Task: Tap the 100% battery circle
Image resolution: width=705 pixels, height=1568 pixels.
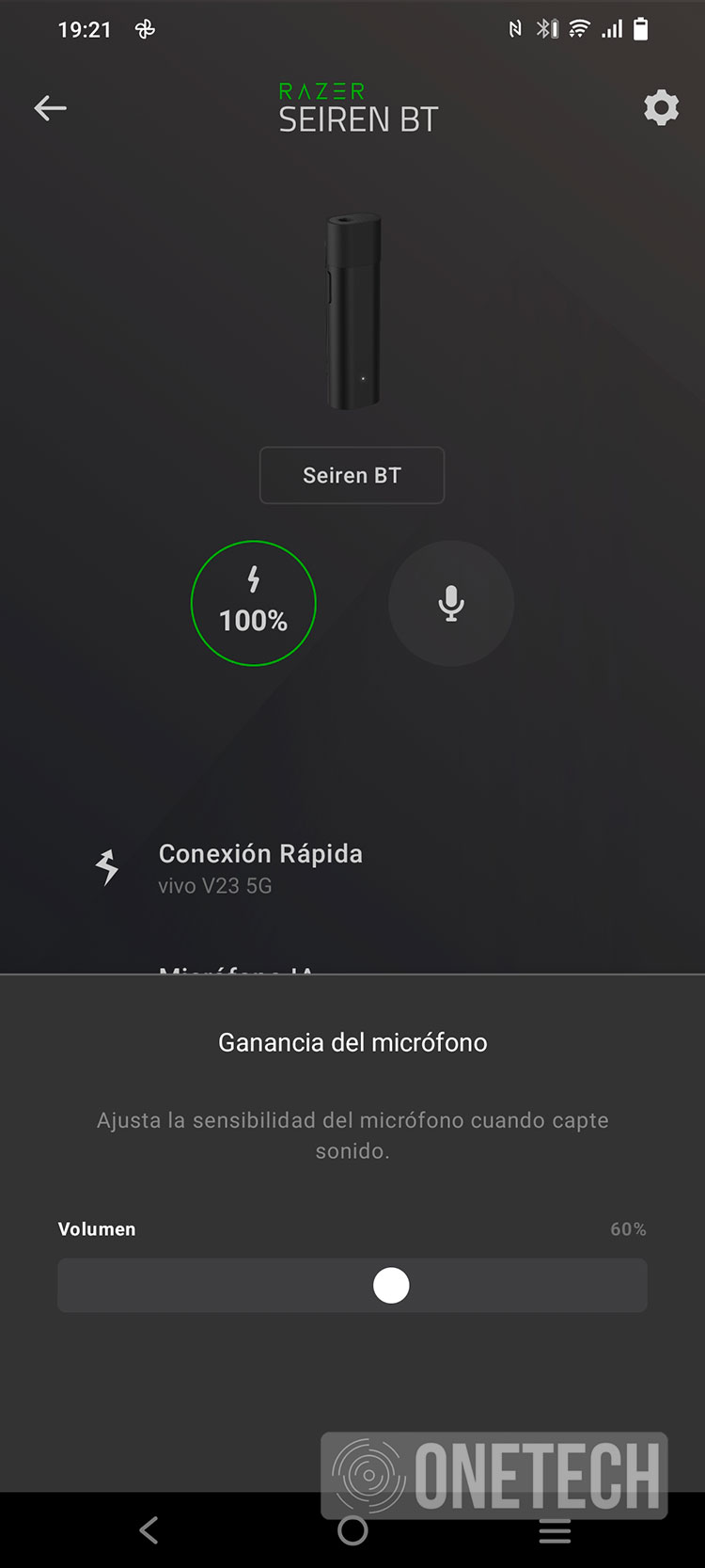Action: pyautogui.click(x=254, y=603)
